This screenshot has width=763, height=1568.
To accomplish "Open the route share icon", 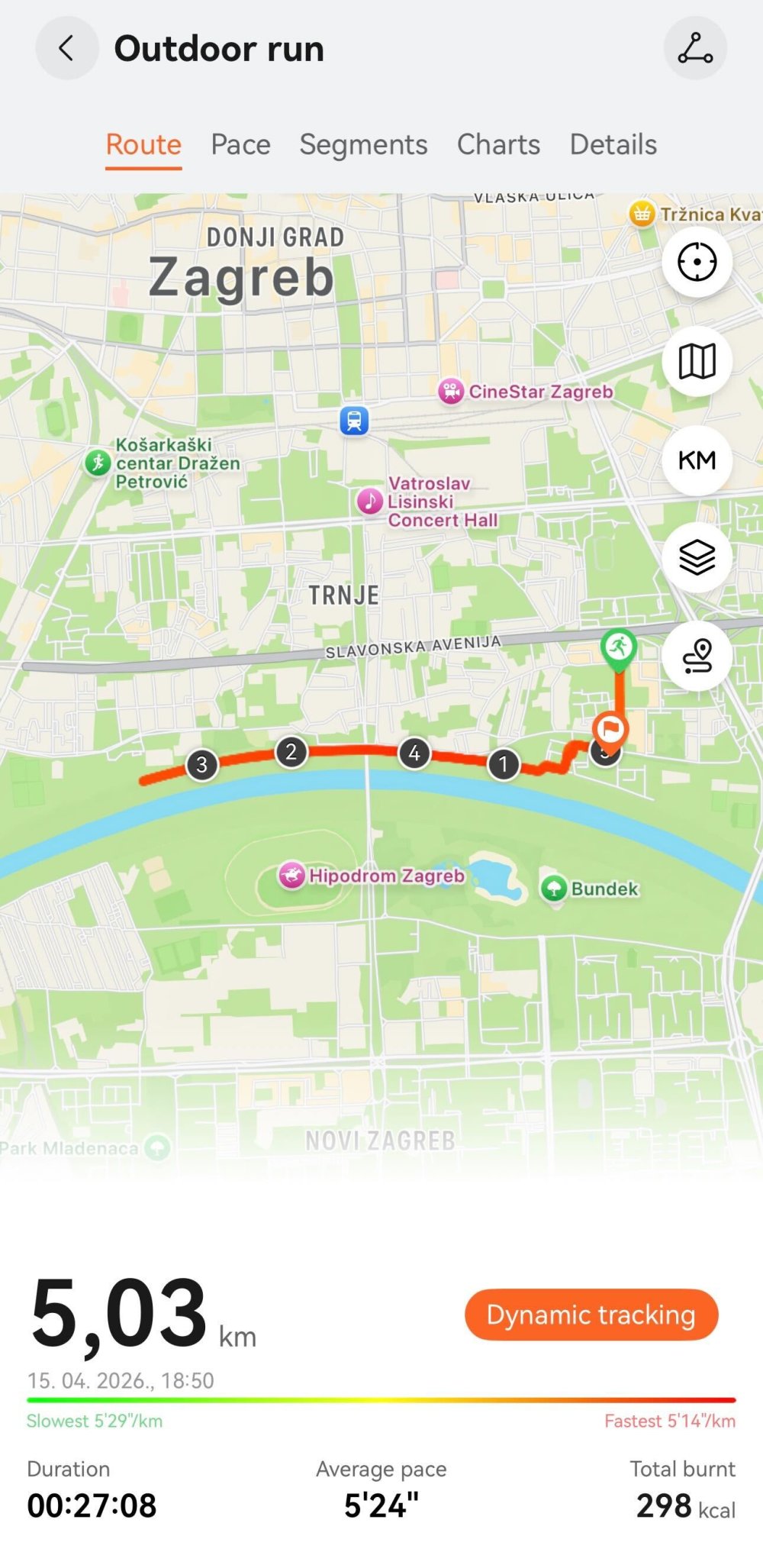I will tap(695, 48).
